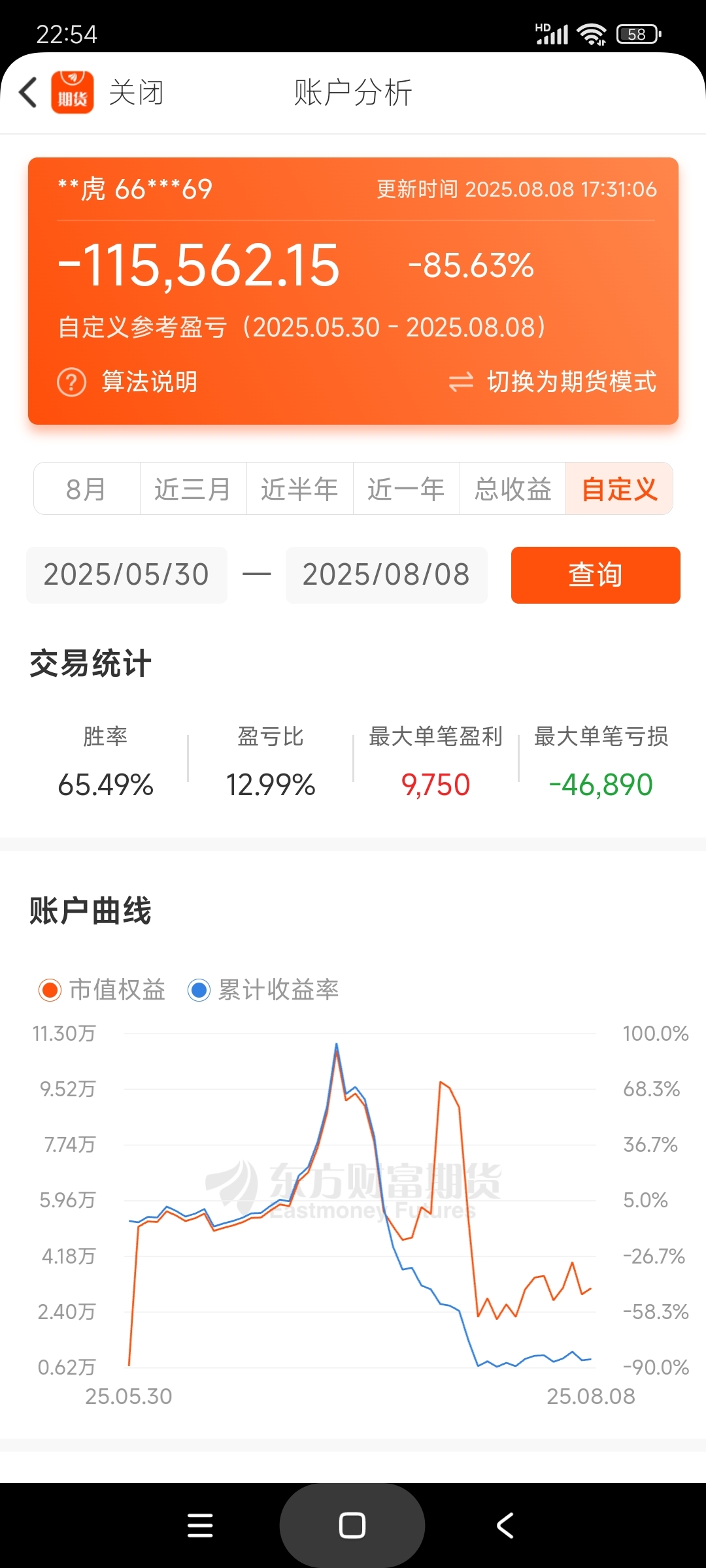Toggle the 累计收益率 curve legend
706x1568 pixels.
coord(263,990)
